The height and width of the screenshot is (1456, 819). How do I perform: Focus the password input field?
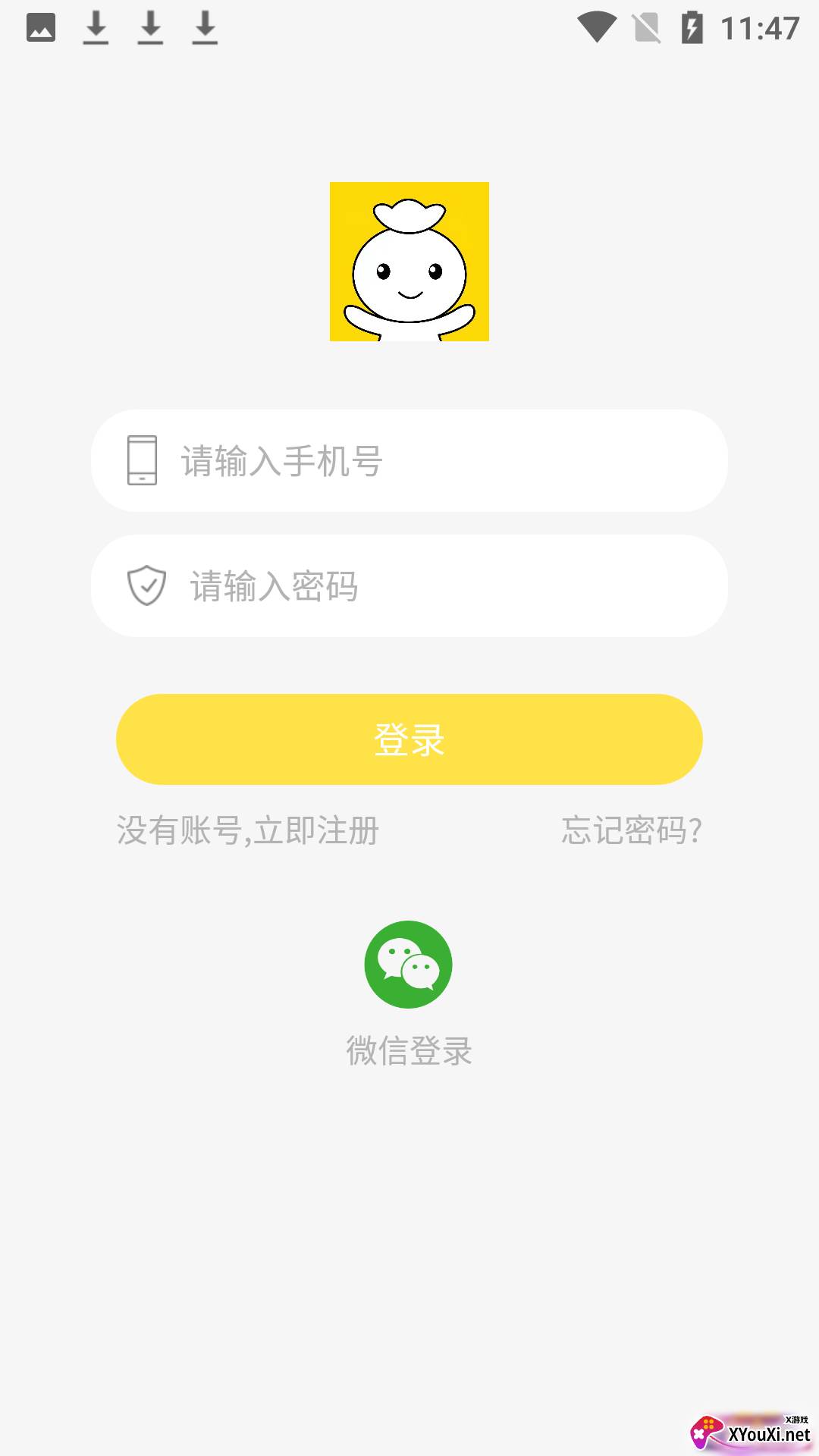point(409,585)
